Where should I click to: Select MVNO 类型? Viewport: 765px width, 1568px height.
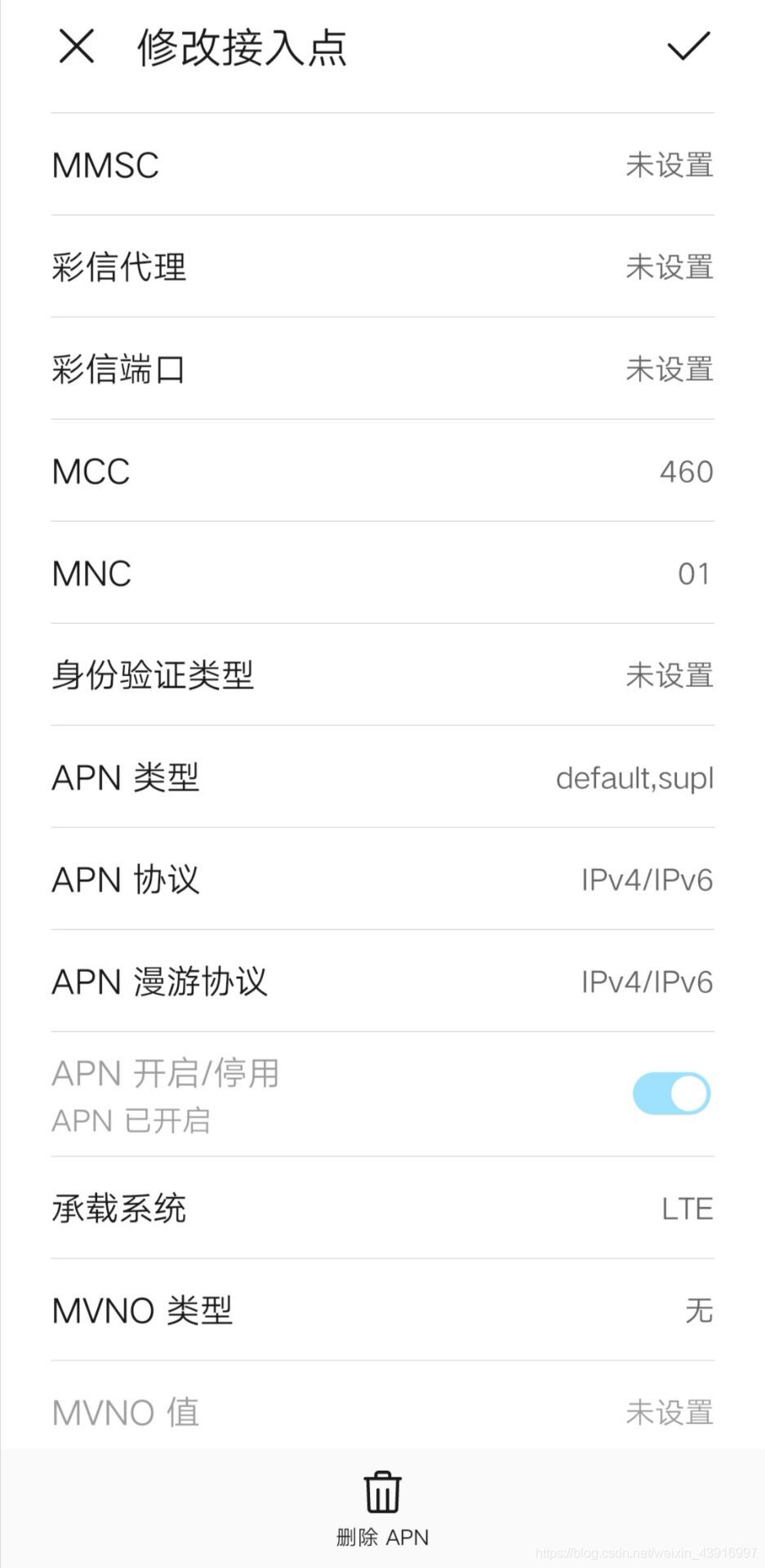coord(382,1310)
